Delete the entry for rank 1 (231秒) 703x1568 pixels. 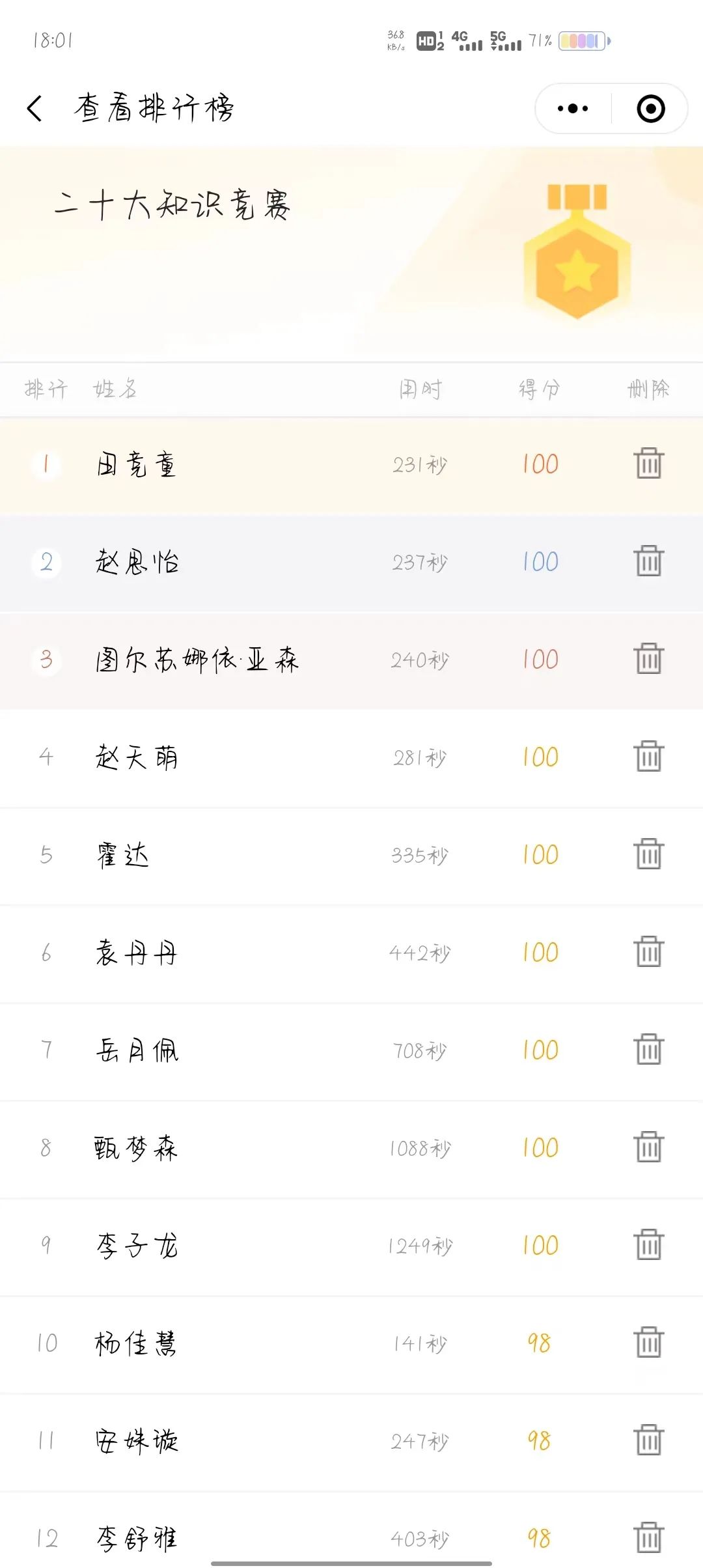pos(648,464)
